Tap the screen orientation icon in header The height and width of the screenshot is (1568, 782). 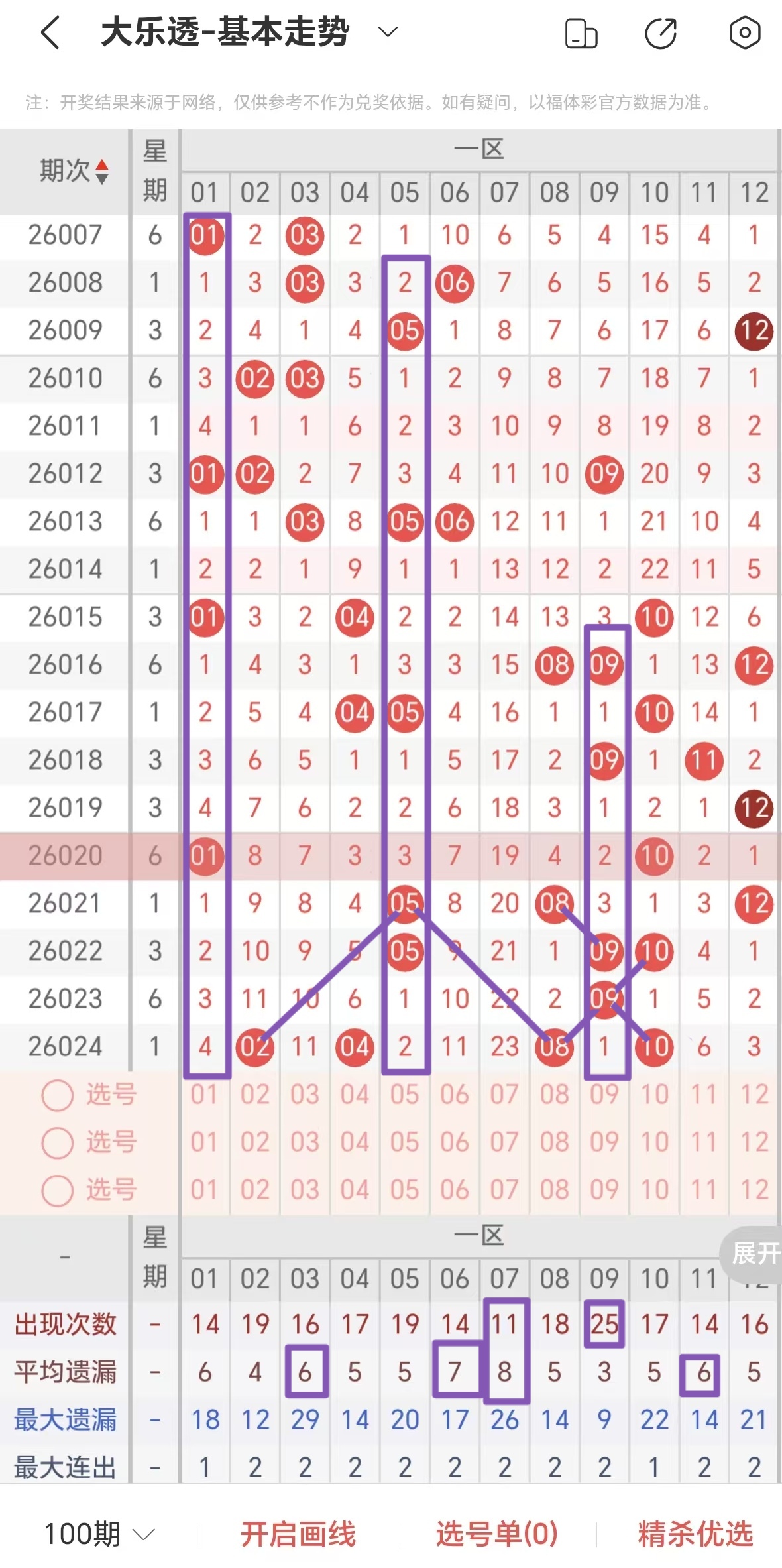581,33
